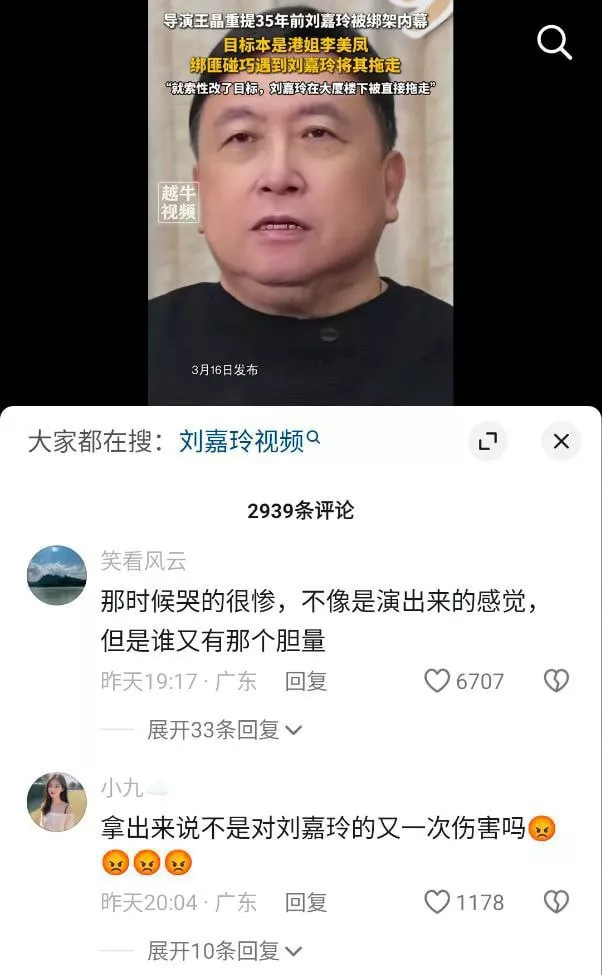602x975 pixels.
Task: Expand 10 replies under 小九's comment
Action: 224,951
